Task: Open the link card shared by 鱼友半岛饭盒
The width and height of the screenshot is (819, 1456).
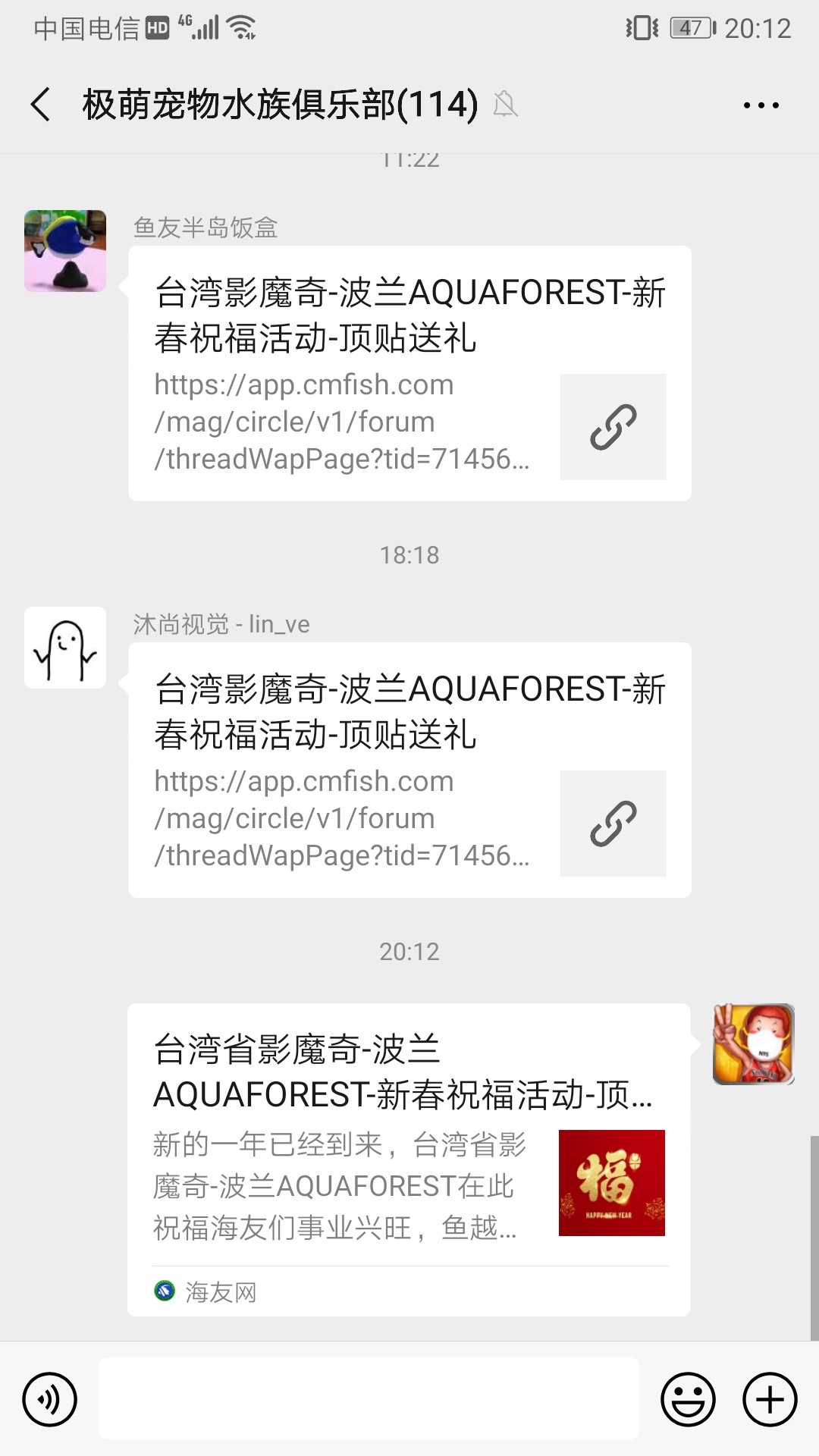Action: pos(409,373)
